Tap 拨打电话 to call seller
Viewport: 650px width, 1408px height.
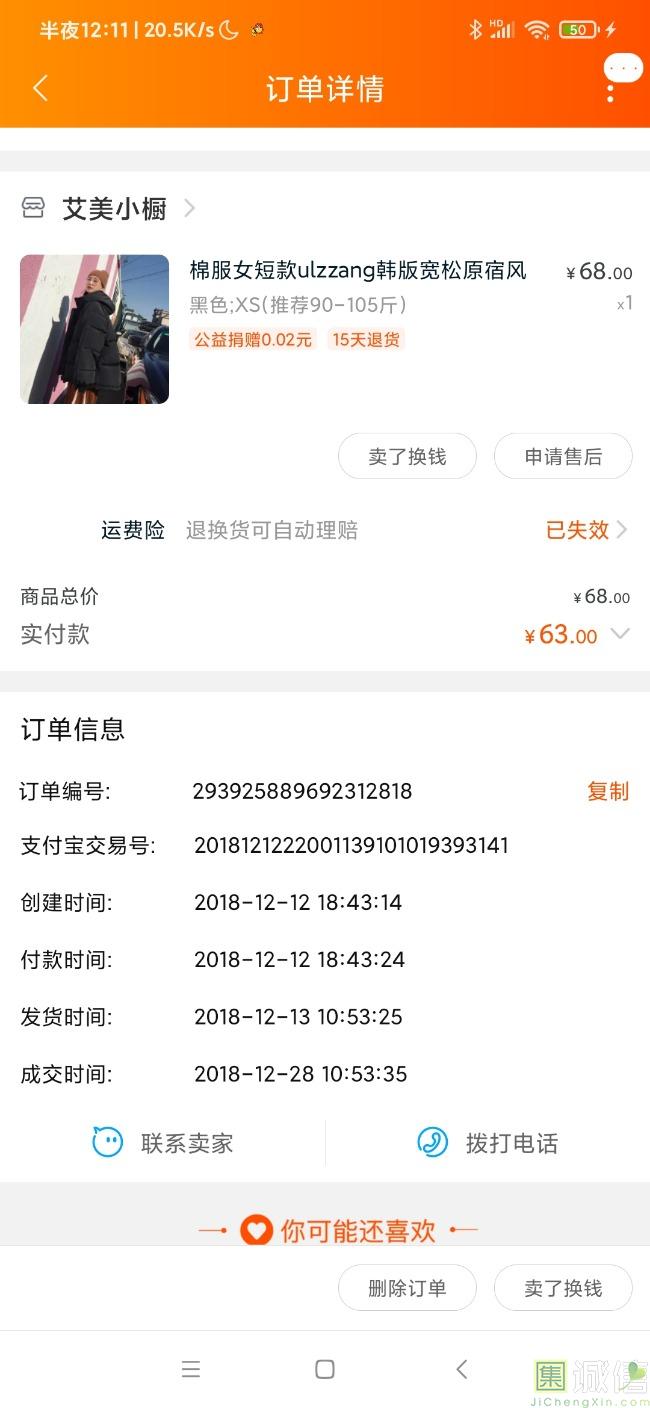coord(488,1143)
